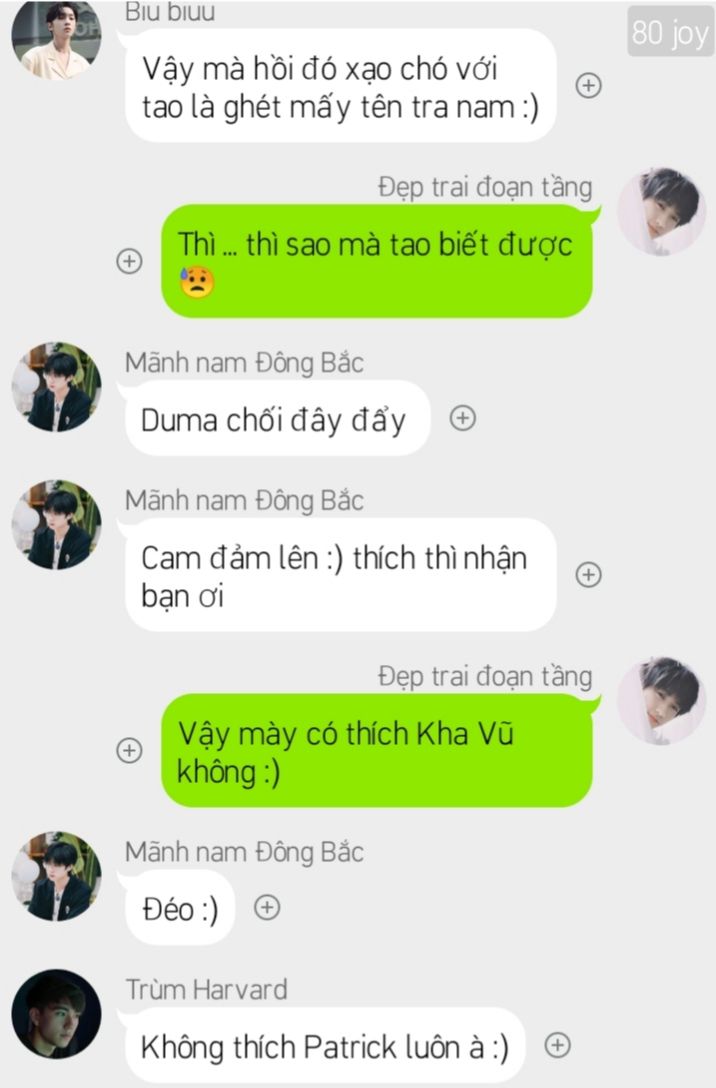Tap plus icon beside 'Cam đảm lên' message

tap(589, 574)
